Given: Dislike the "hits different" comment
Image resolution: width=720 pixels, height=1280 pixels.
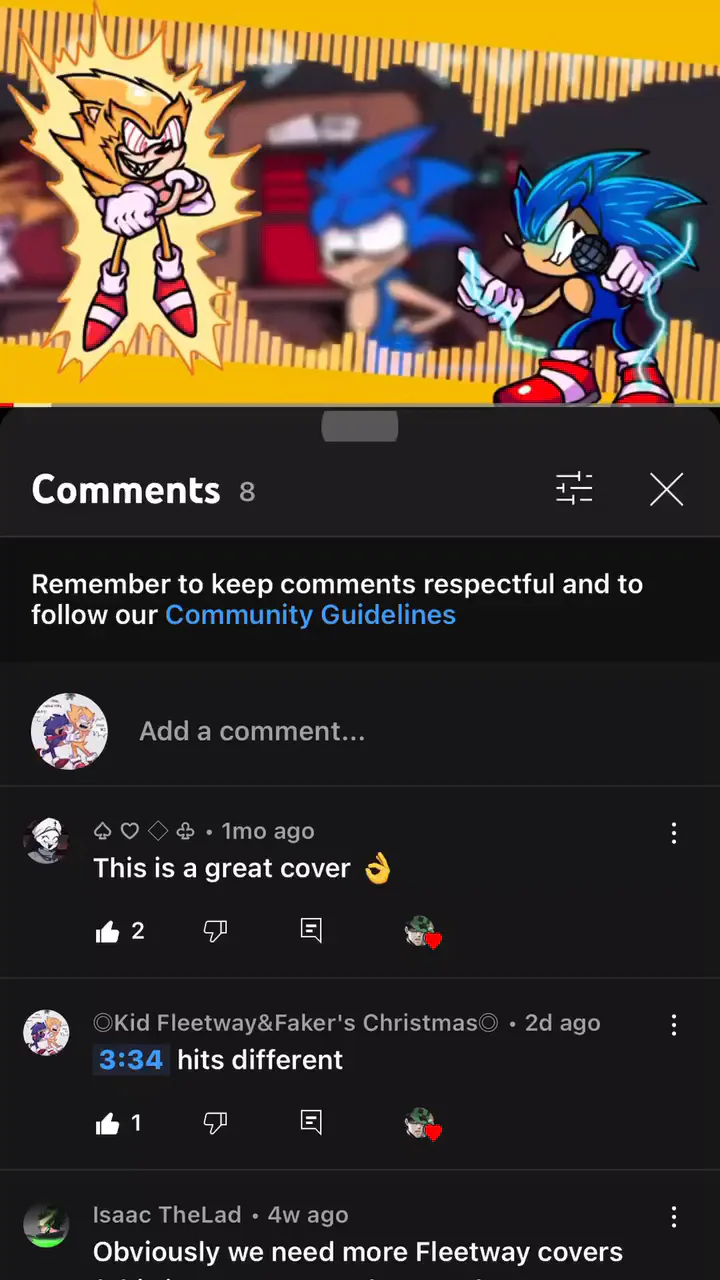Looking at the screenshot, I should pos(215,1124).
